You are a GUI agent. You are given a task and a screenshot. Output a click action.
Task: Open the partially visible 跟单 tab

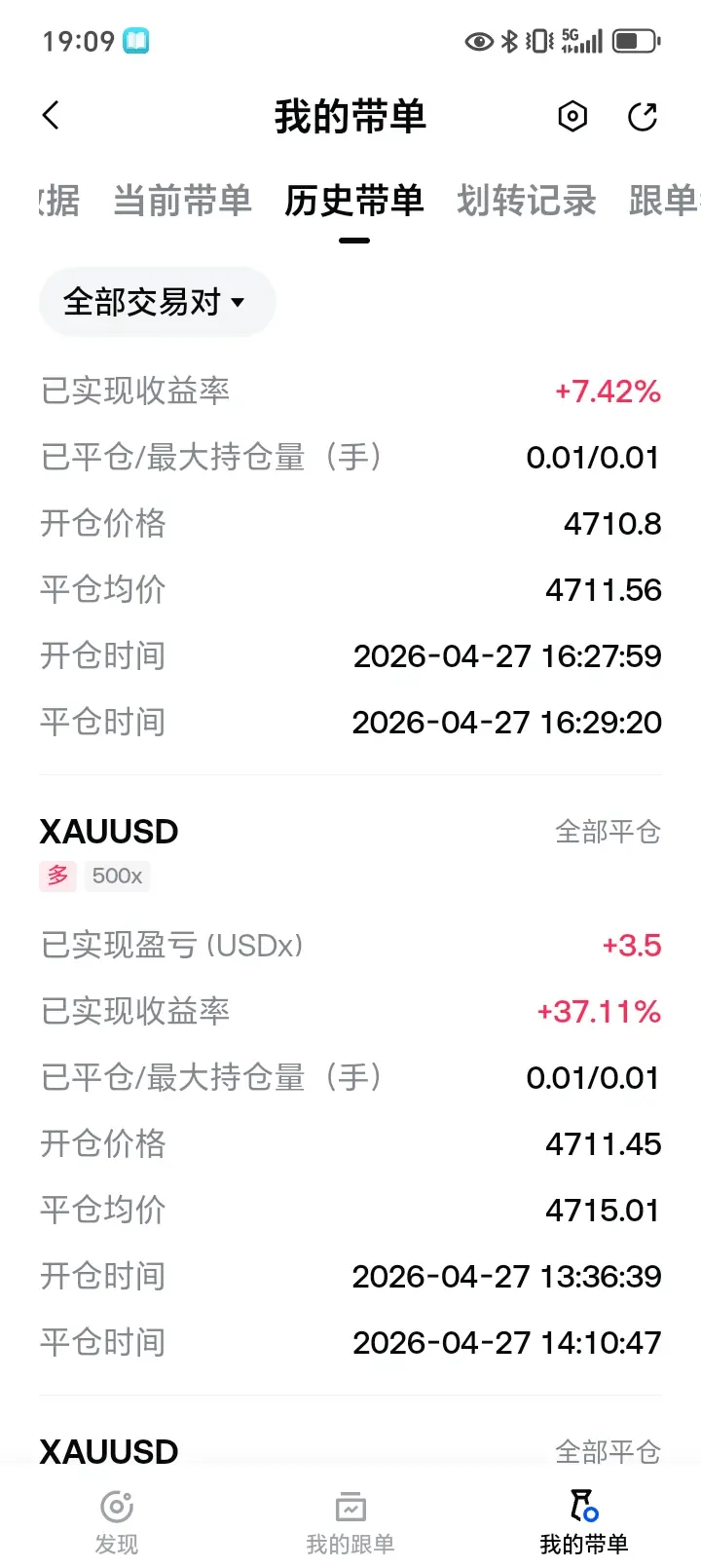[664, 201]
